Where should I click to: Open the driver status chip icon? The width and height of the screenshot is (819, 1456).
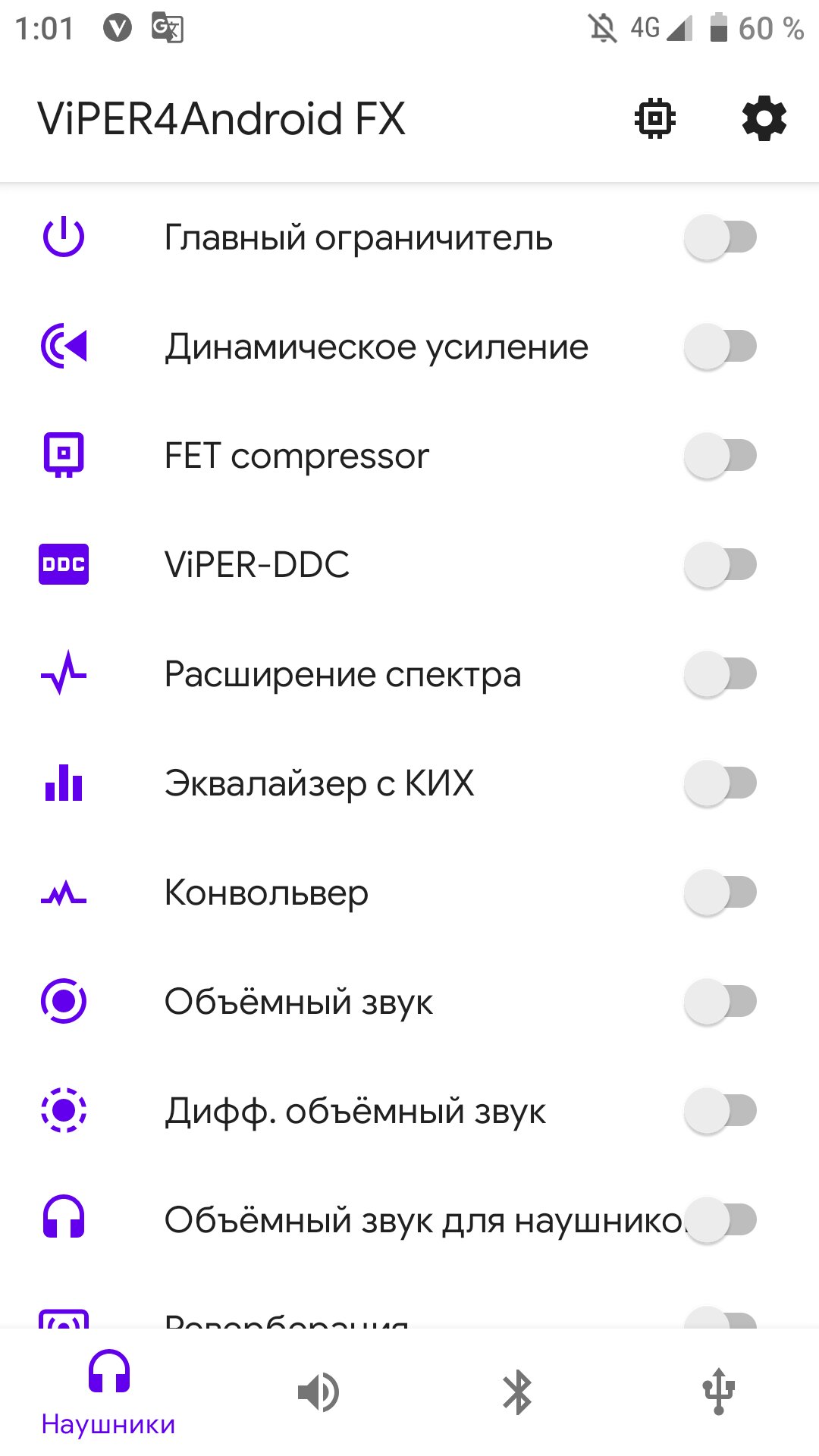[655, 118]
